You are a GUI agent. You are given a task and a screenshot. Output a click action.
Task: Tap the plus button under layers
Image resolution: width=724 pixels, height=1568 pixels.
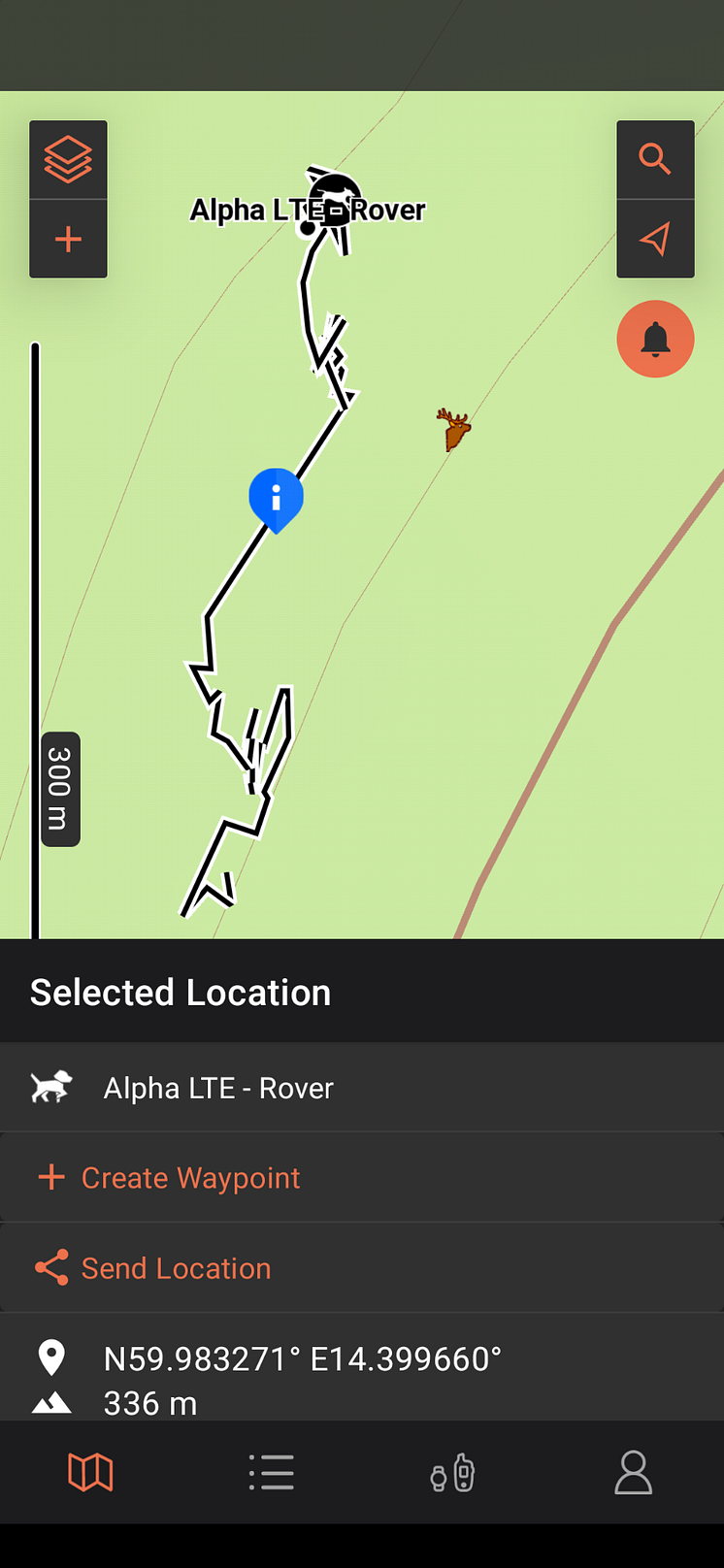68,240
